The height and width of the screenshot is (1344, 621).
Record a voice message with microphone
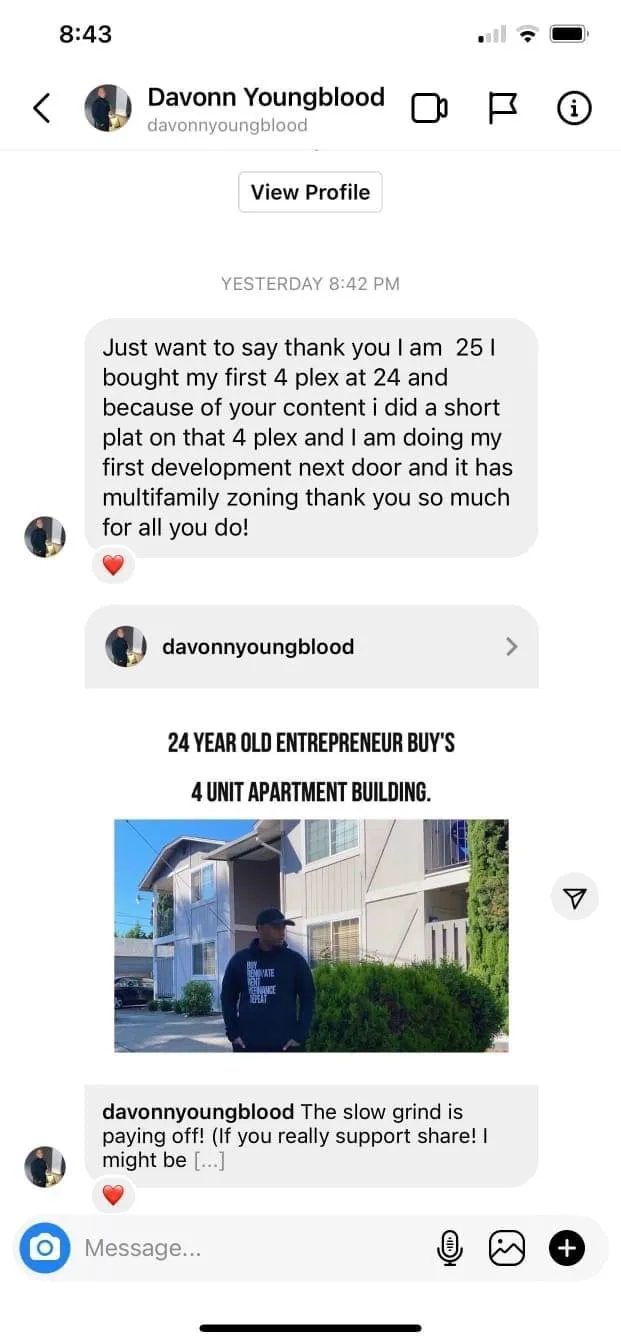(x=450, y=1247)
